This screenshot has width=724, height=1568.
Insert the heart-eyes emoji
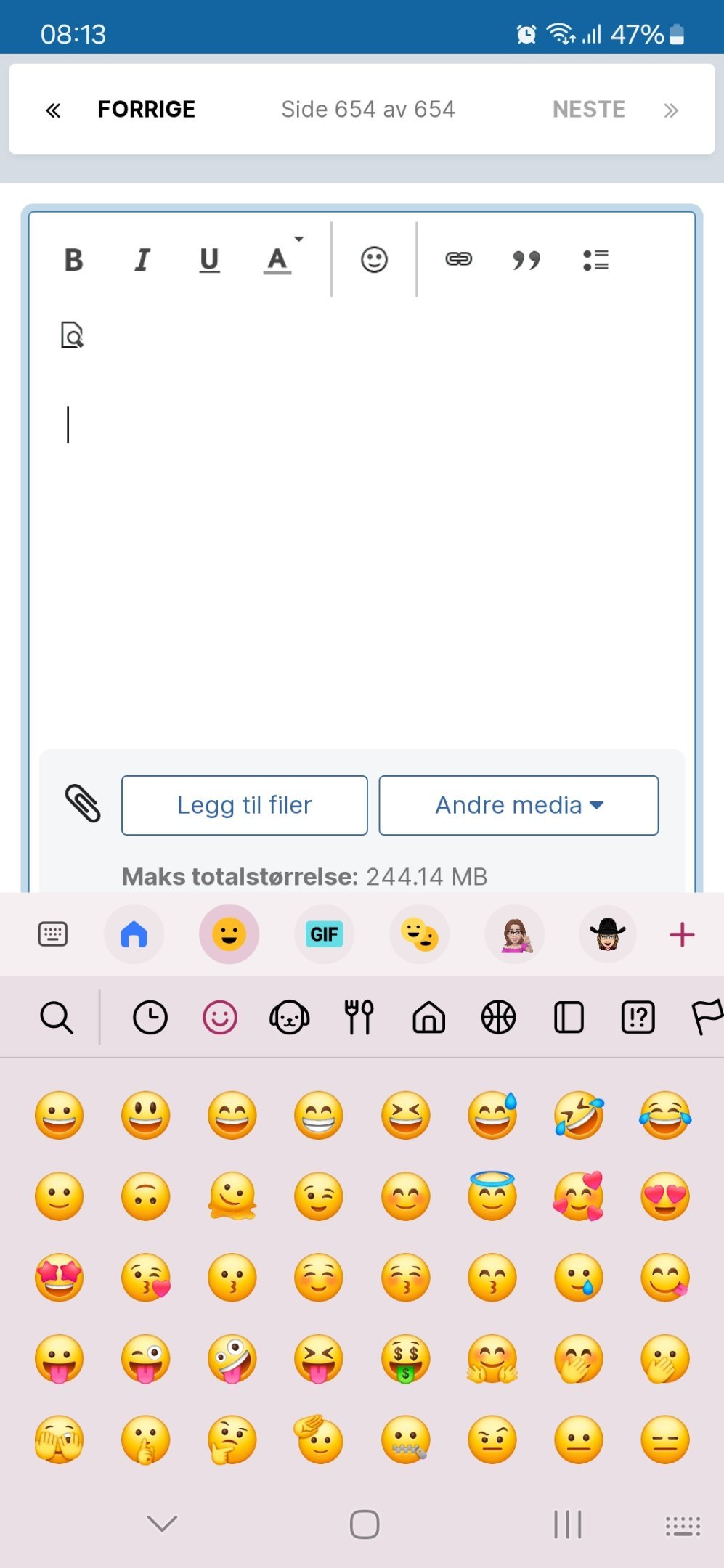[665, 1196]
